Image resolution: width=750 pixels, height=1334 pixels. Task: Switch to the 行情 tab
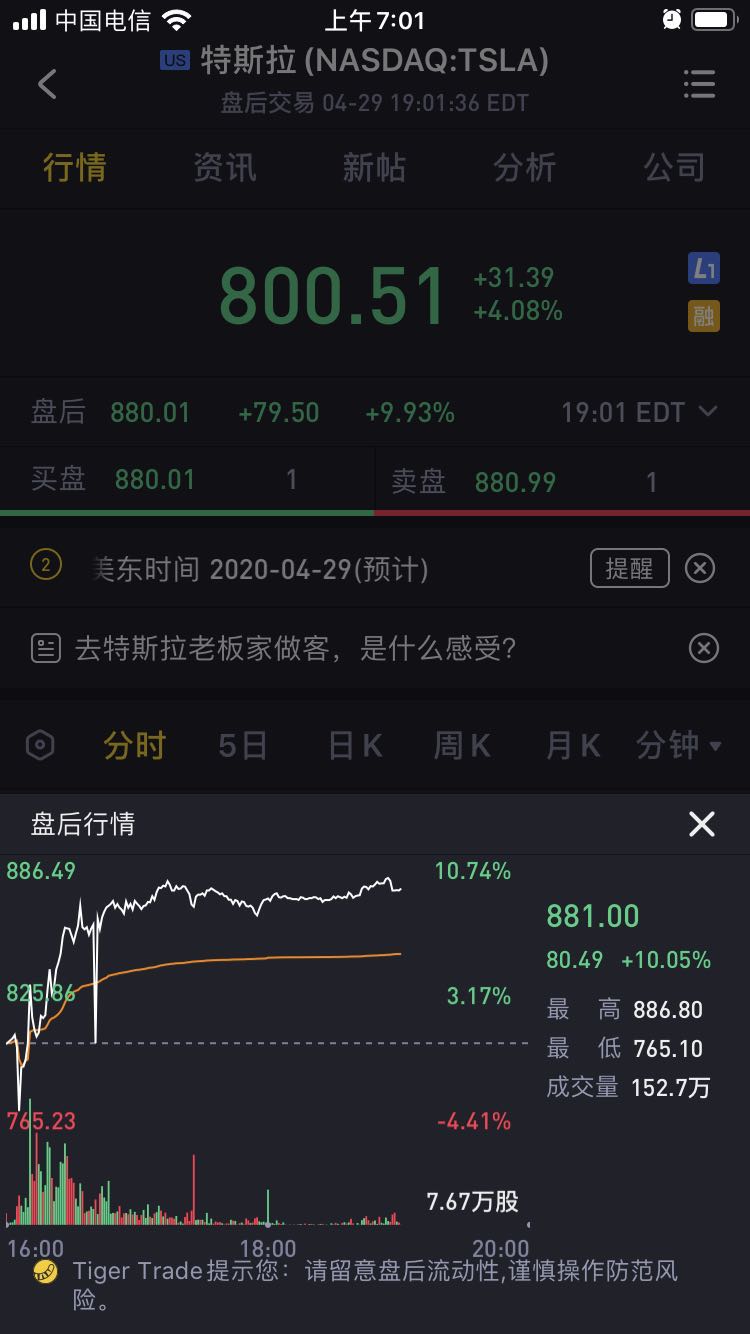(74, 168)
